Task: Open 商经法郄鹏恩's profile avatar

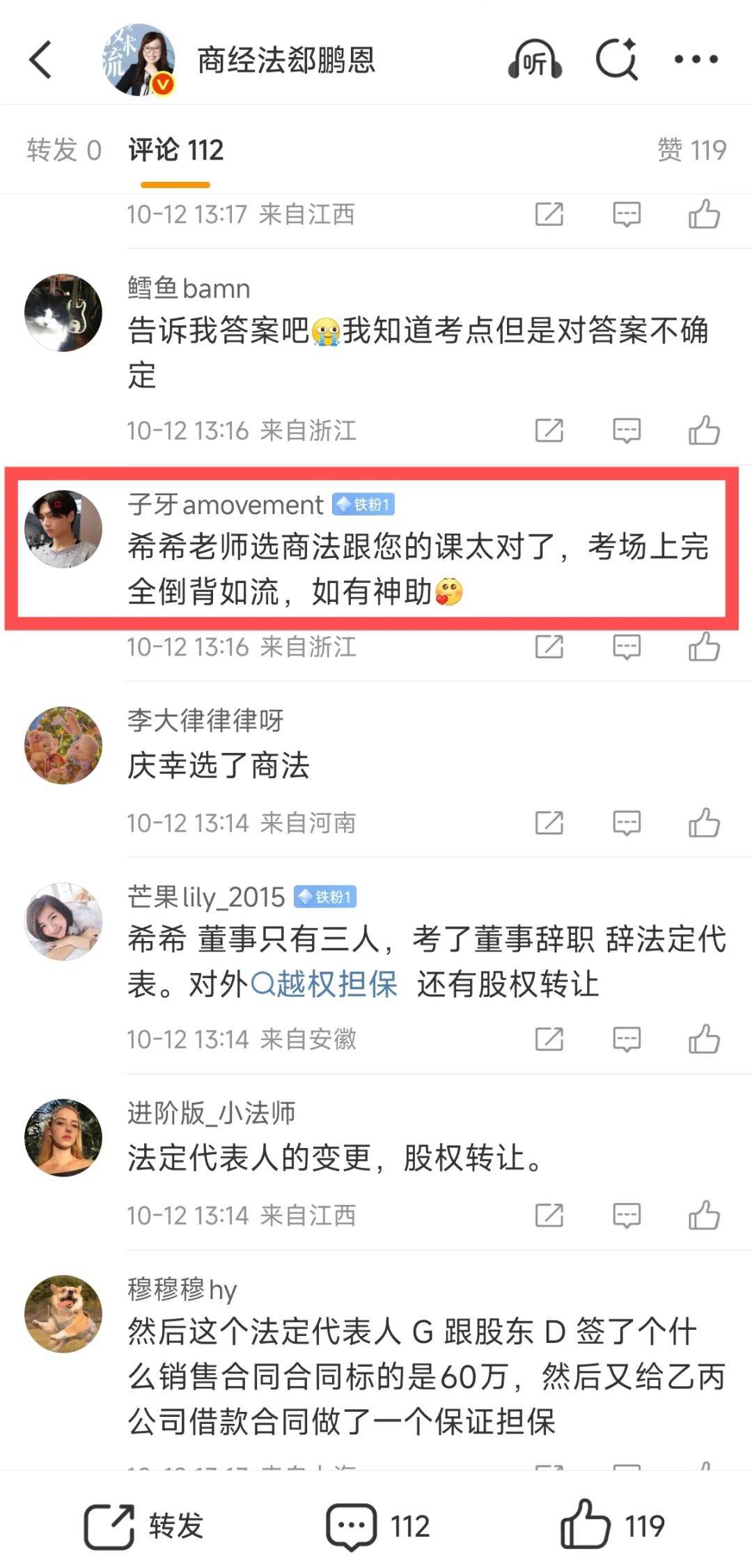Action: (139, 60)
